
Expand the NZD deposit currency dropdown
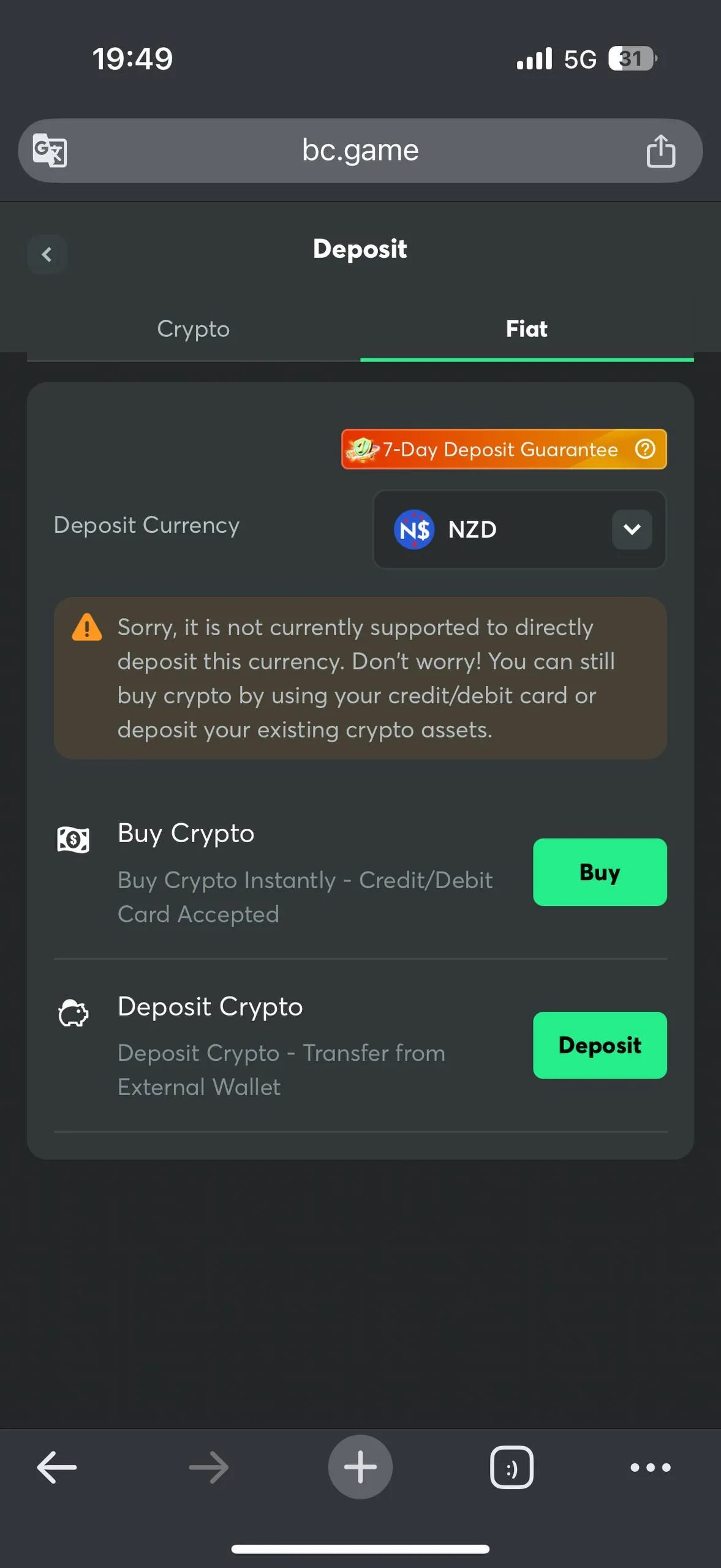(519, 529)
